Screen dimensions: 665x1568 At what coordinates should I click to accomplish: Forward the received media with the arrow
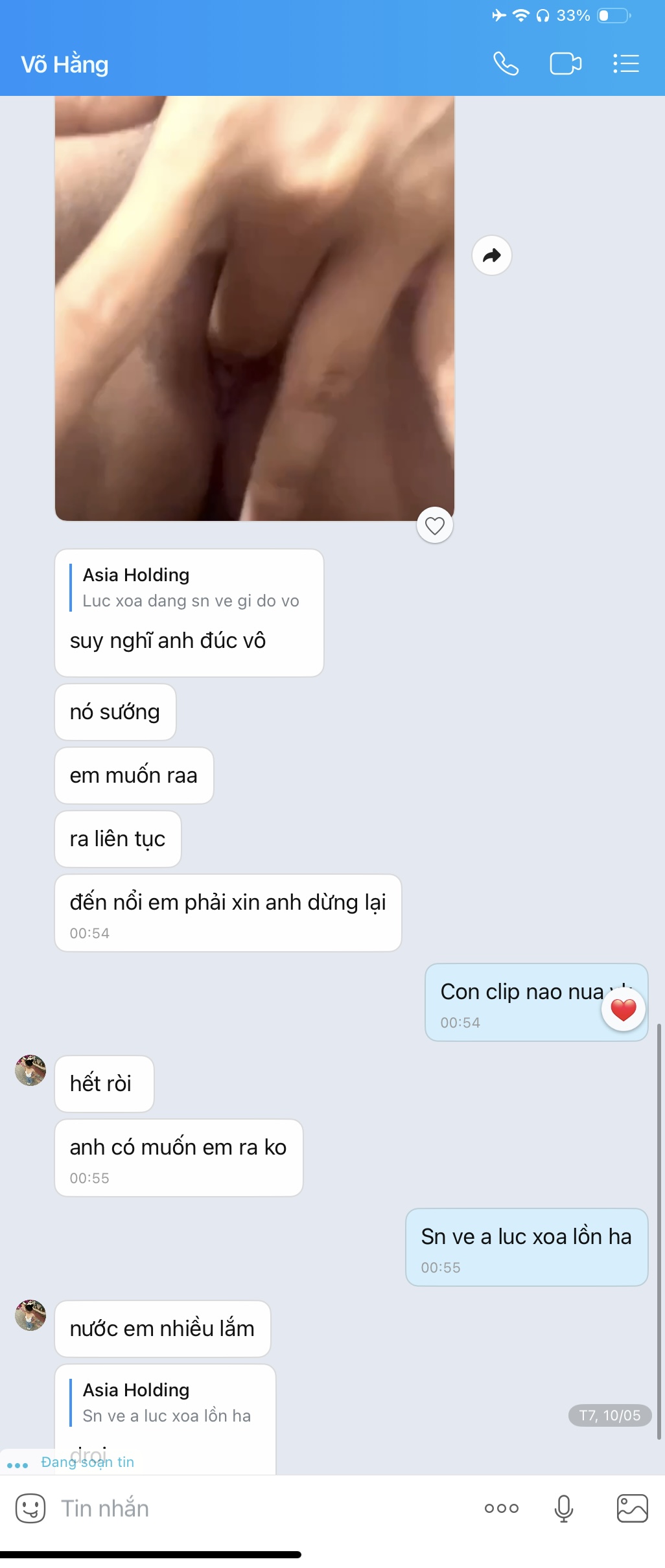[492, 255]
